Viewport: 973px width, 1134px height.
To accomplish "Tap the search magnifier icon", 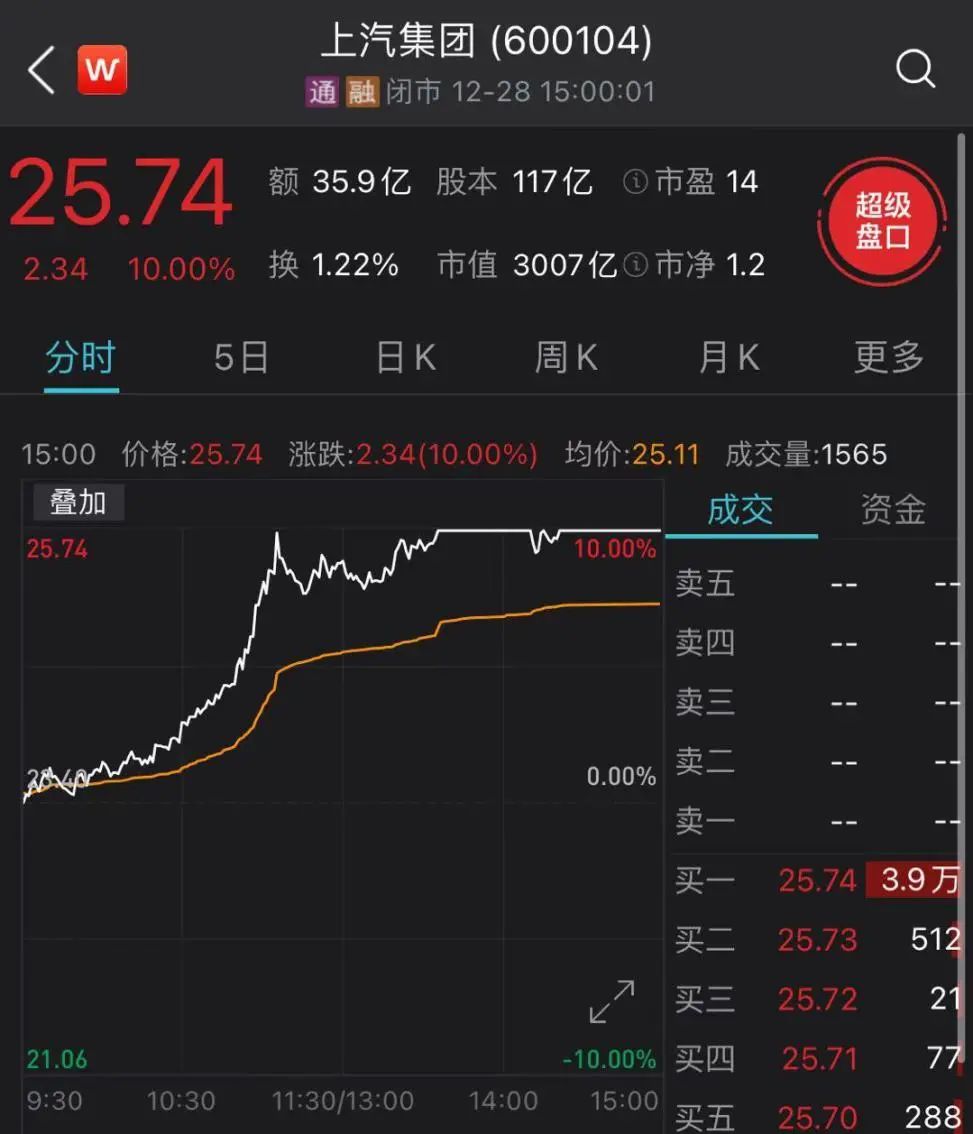I will (914, 69).
